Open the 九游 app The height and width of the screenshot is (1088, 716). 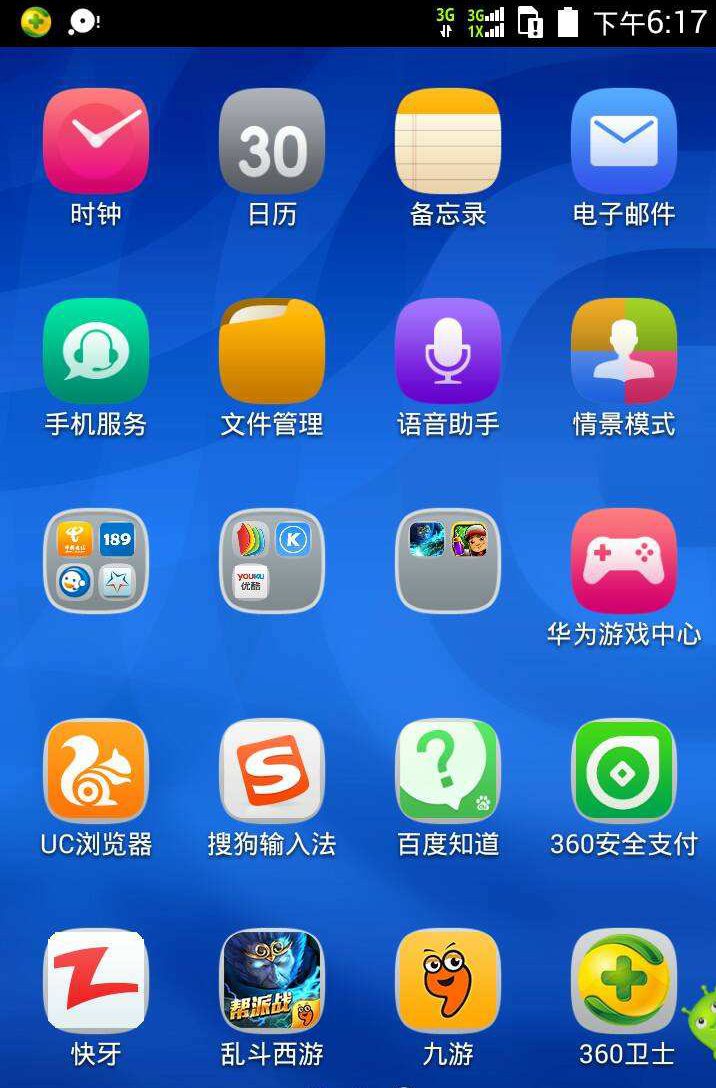click(x=448, y=981)
